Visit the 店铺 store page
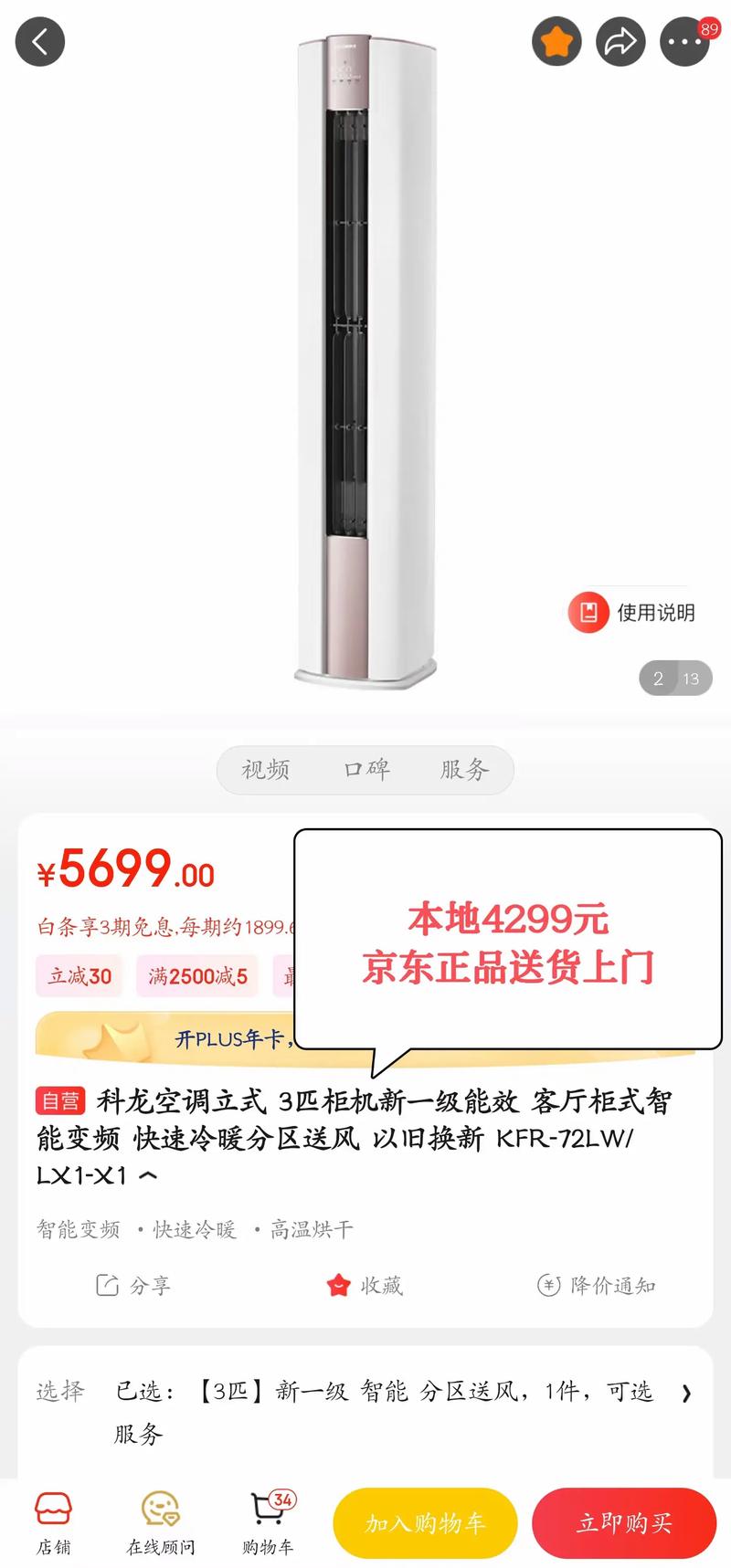 53,1522
